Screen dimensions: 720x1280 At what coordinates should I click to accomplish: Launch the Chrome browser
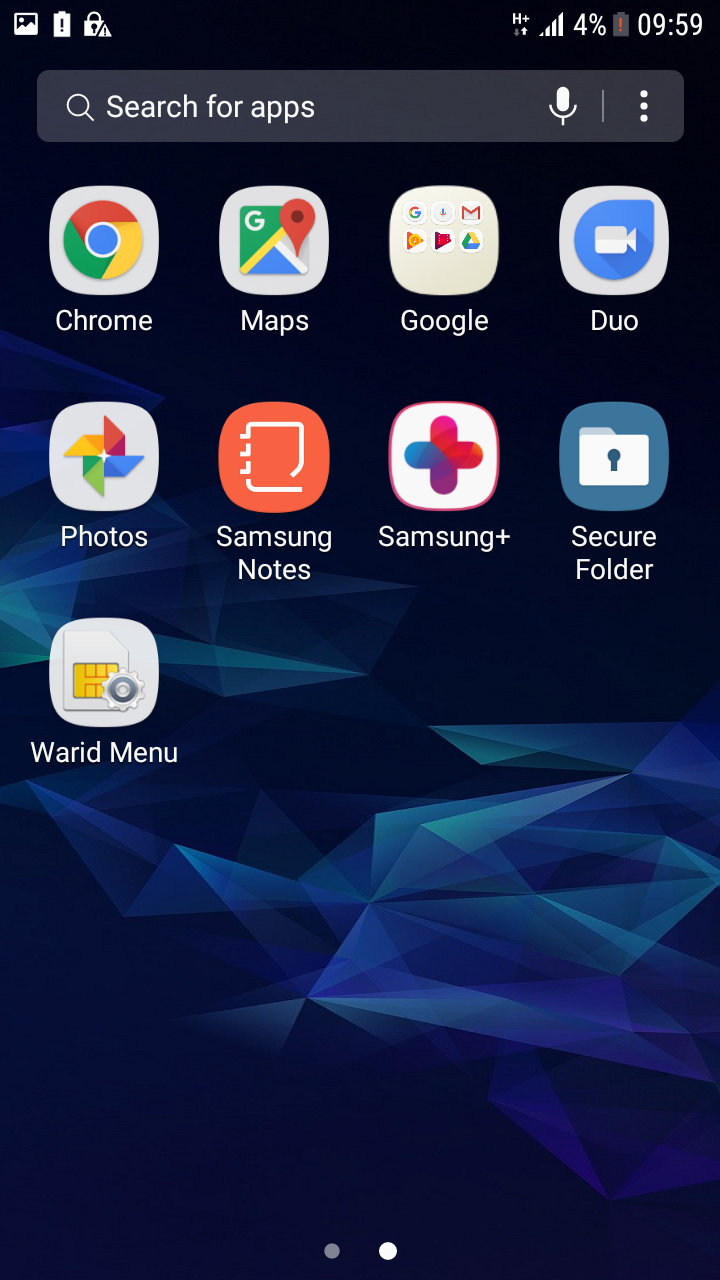pos(104,241)
